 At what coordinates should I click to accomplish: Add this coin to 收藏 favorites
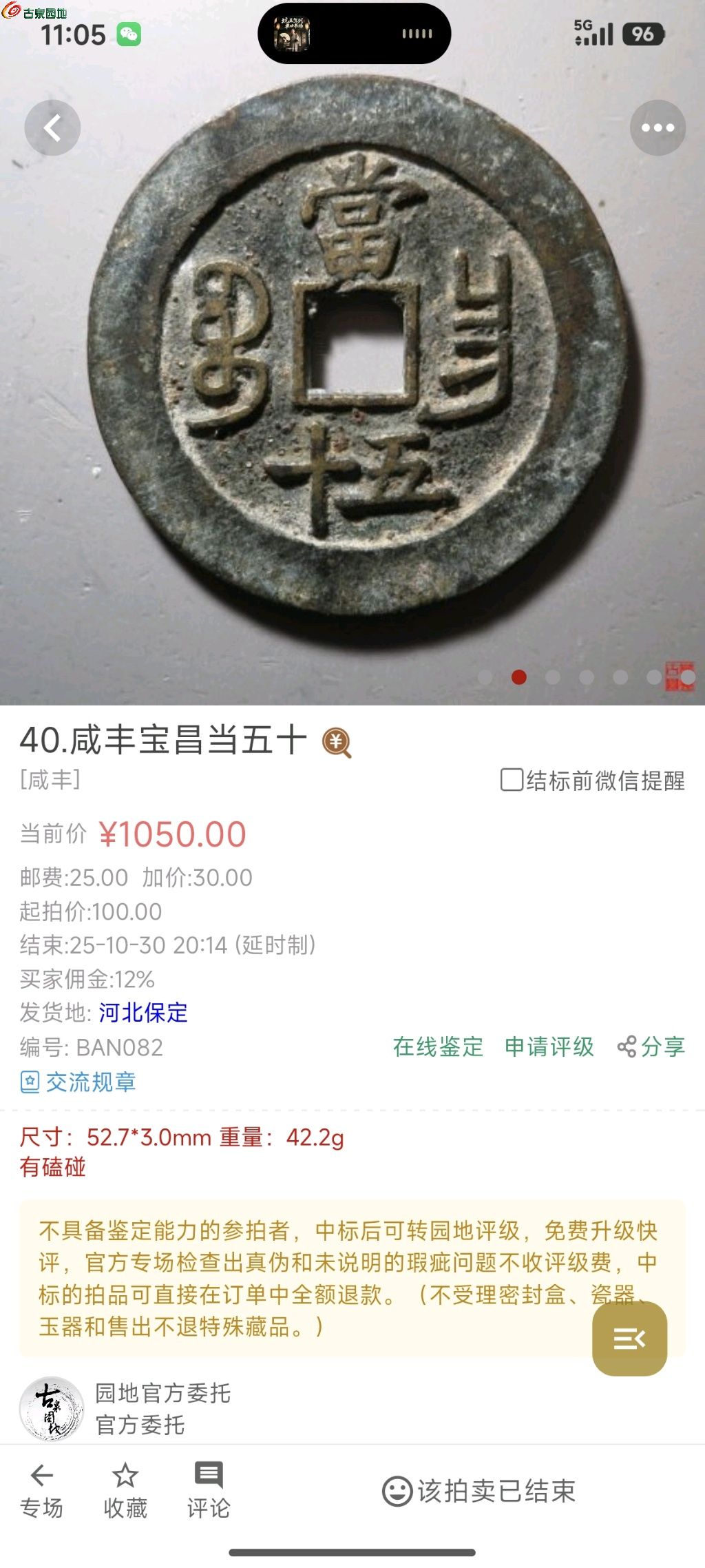point(125,1491)
